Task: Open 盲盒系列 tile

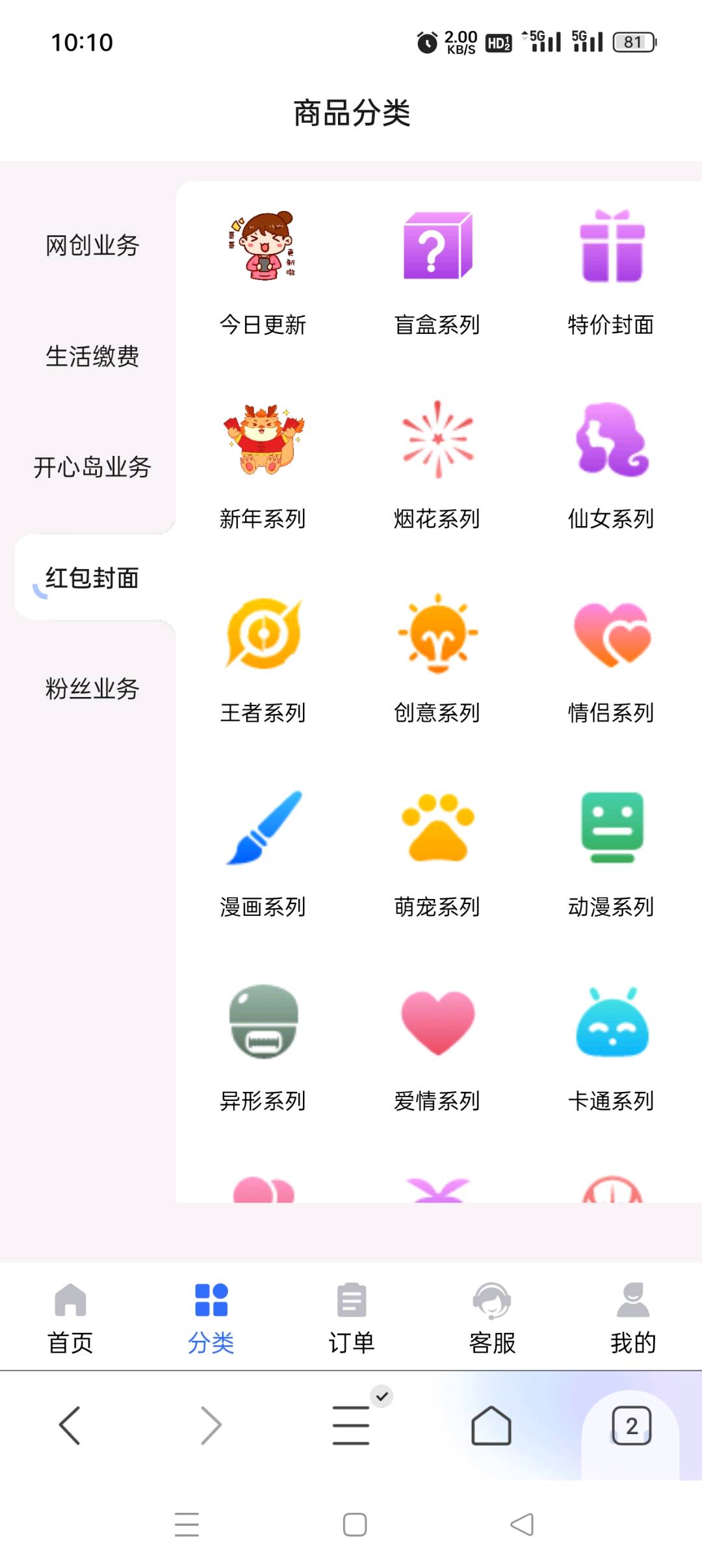Action: click(x=437, y=273)
